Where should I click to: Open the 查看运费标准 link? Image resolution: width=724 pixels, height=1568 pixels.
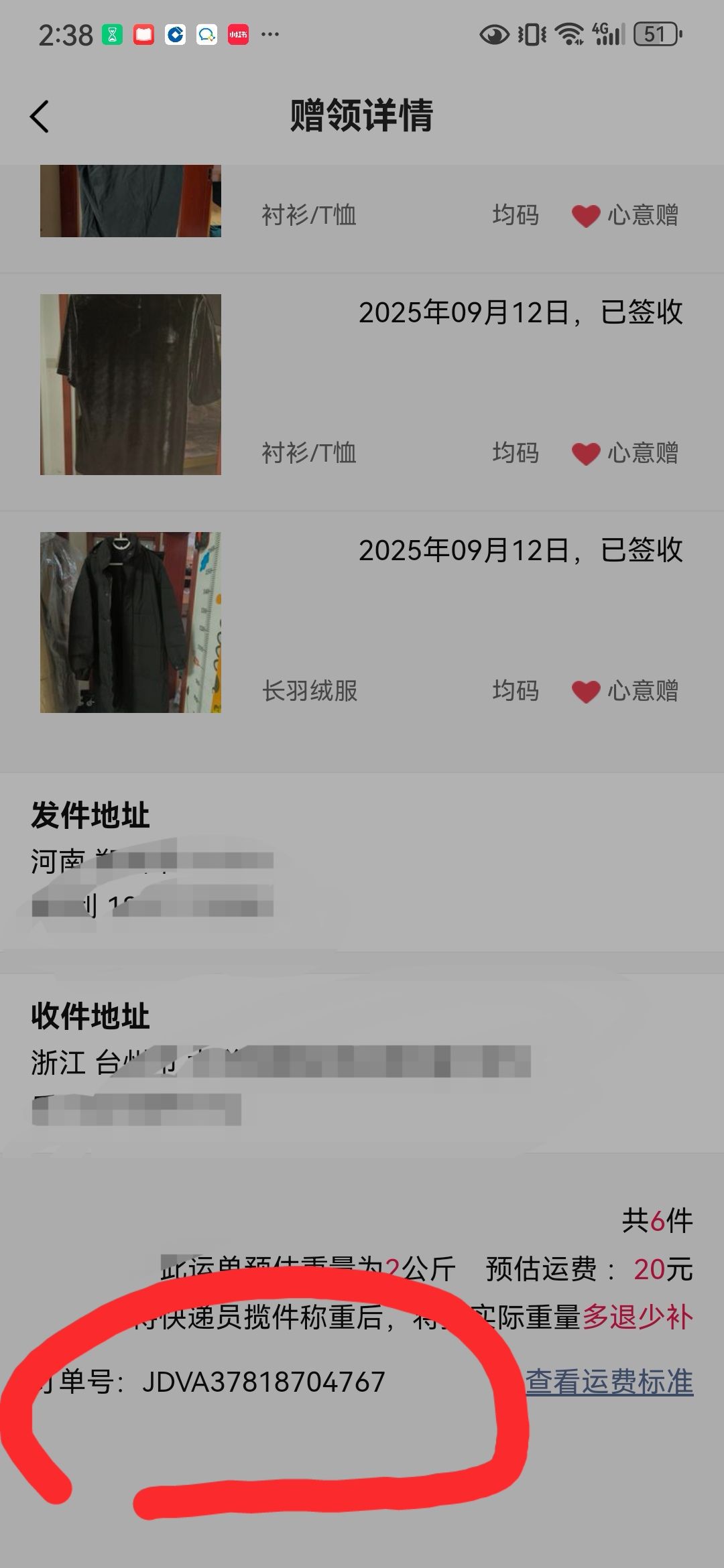tap(609, 1382)
